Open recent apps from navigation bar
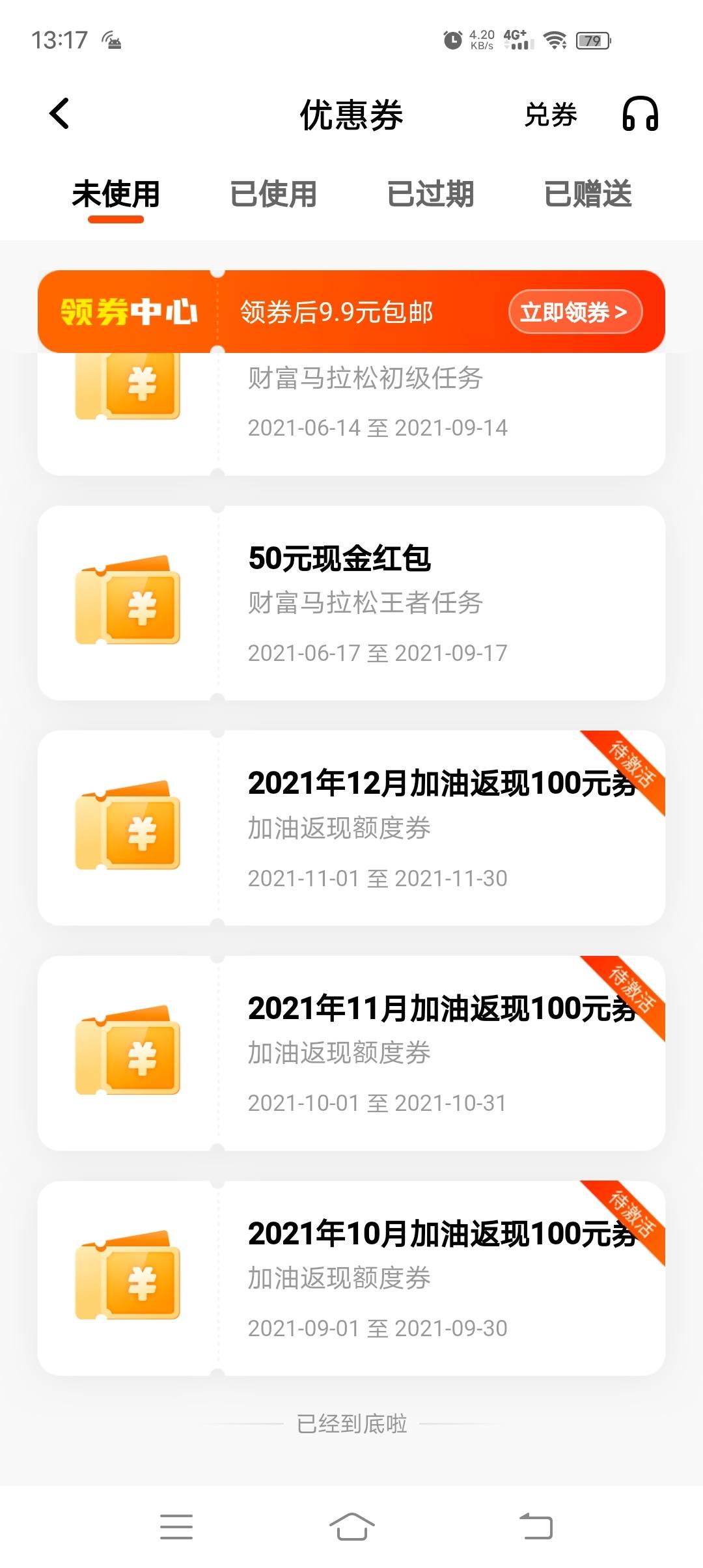 pyautogui.click(x=176, y=1526)
